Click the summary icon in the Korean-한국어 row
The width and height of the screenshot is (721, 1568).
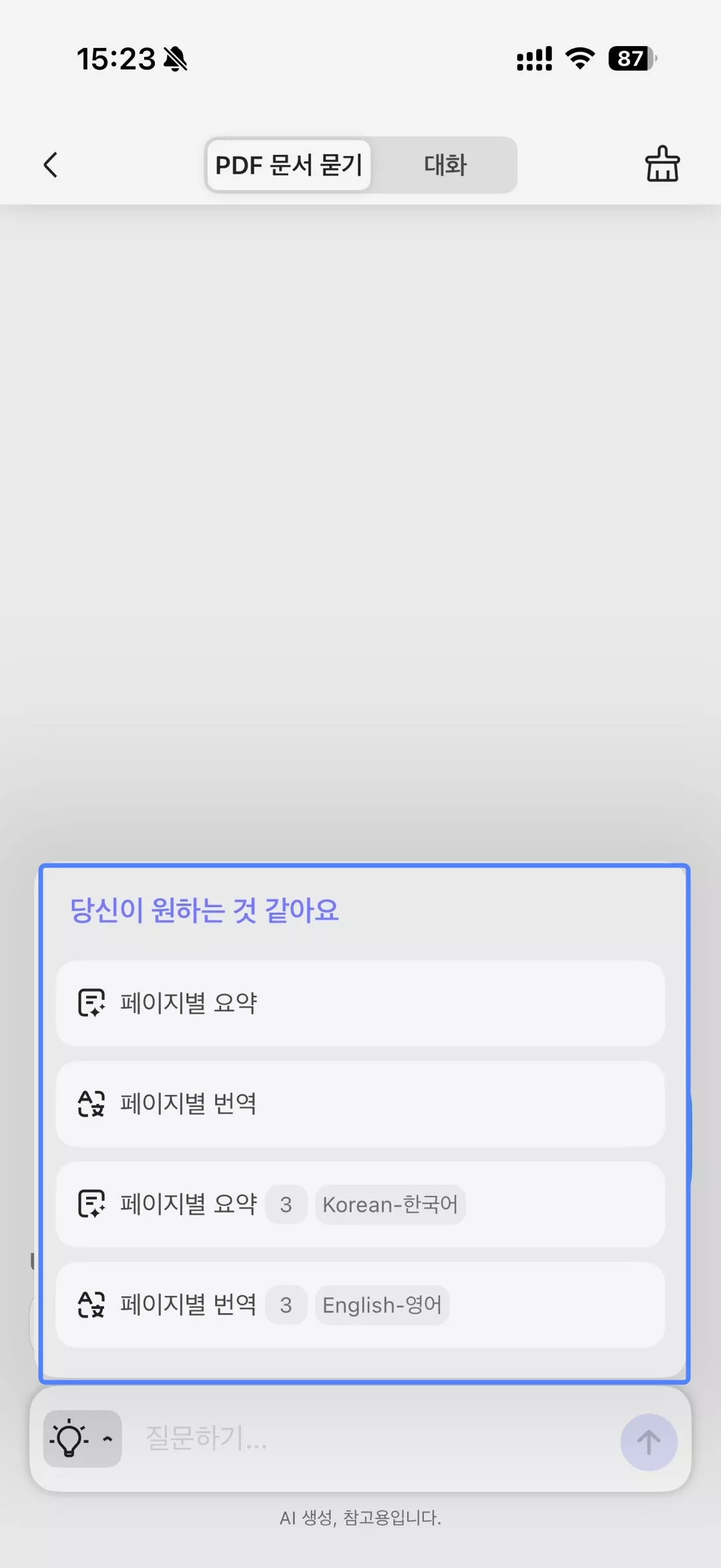(x=91, y=1204)
